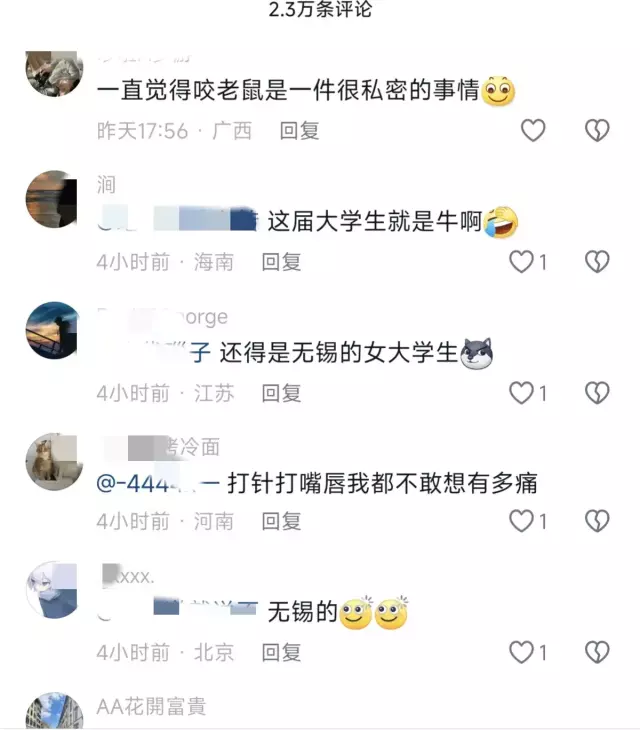The height and width of the screenshot is (730, 640).
Task: Like the 打针打嘴唇 comment
Action: click(x=522, y=521)
